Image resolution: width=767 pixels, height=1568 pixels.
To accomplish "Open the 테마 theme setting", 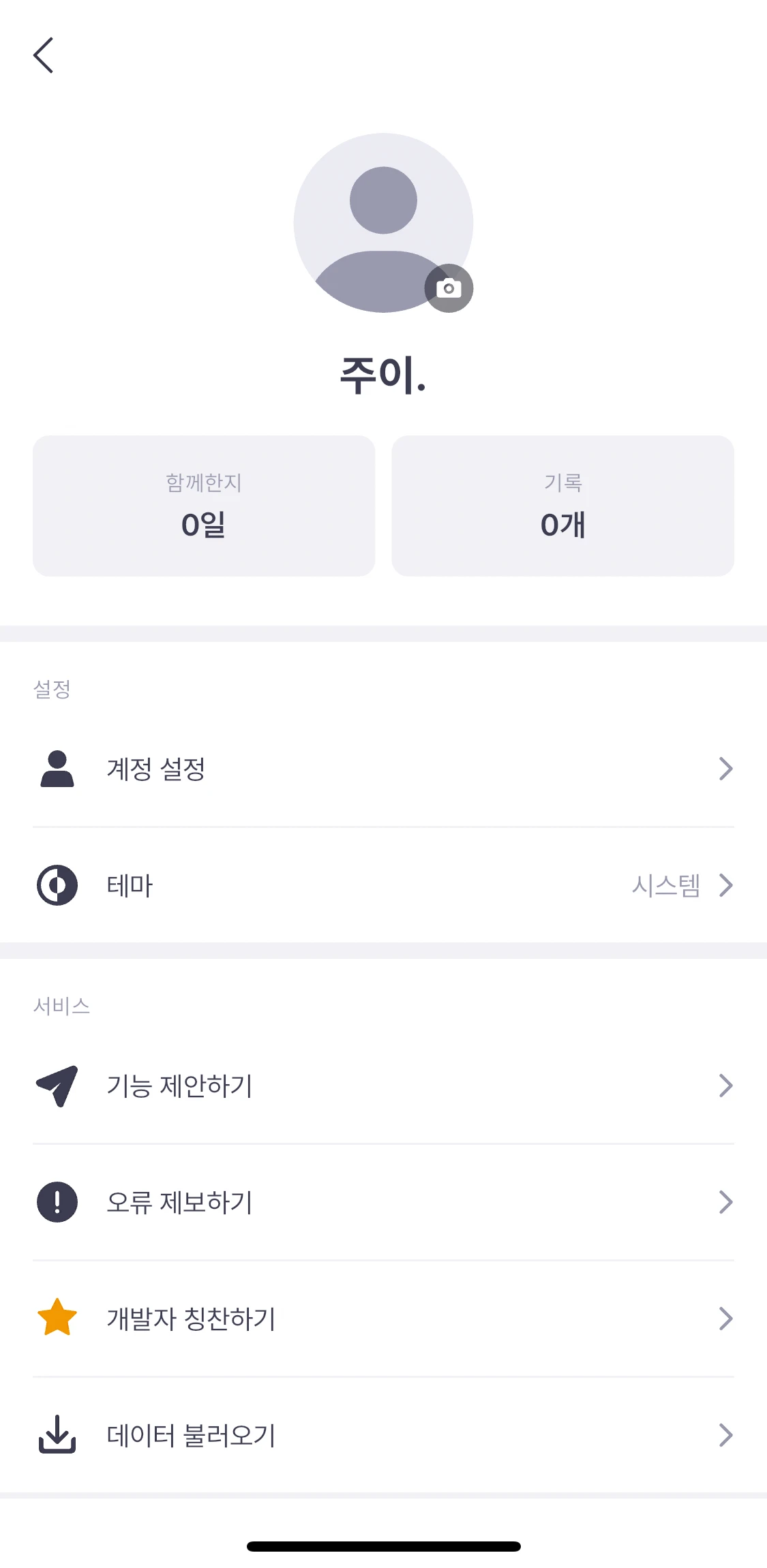I will tap(383, 885).
